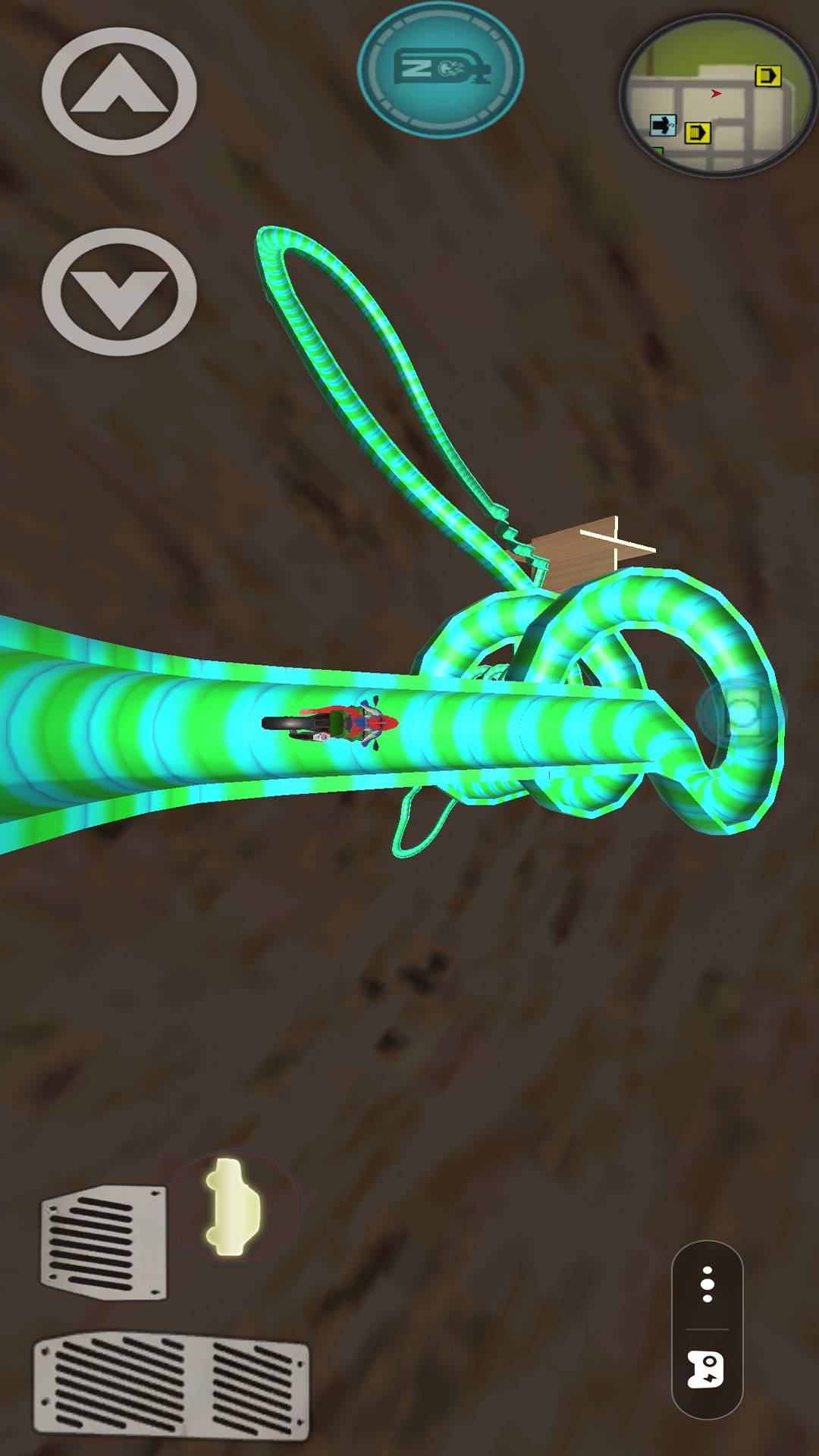Screen dimensions: 819x1456
Task: Tap the faint camera view button
Action: click(x=742, y=714)
